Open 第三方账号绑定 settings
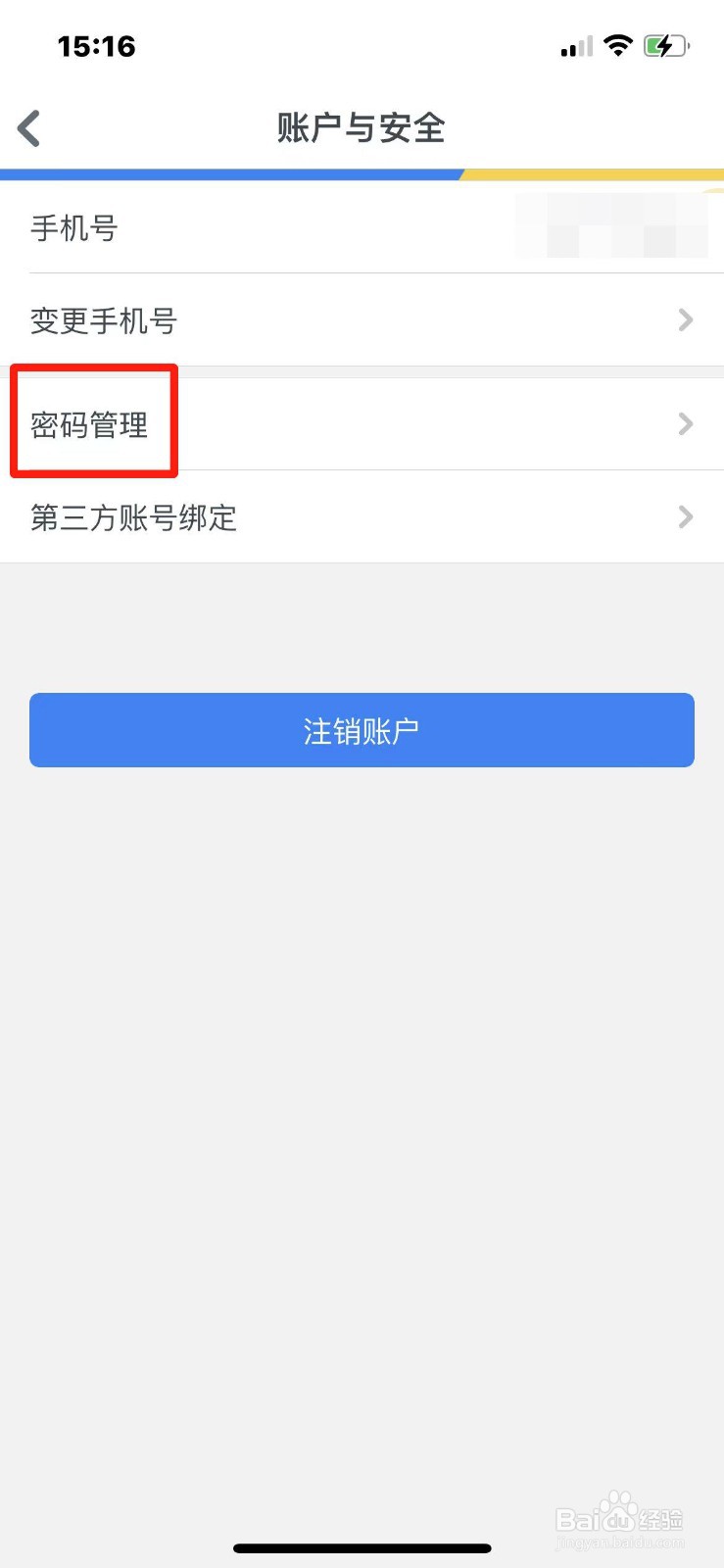This screenshot has width=724, height=1568. tap(133, 517)
